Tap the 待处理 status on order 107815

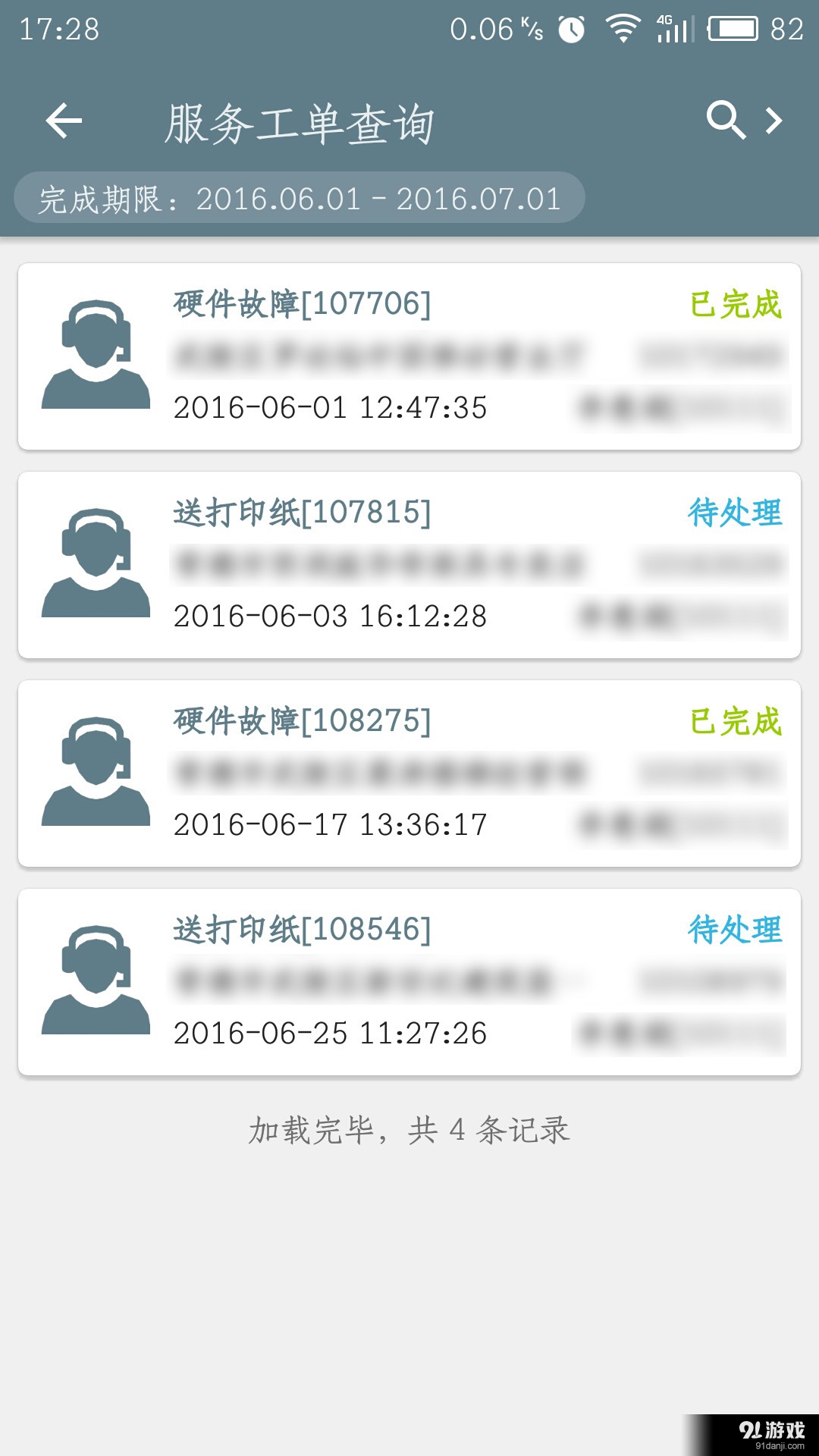pos(736,513)
